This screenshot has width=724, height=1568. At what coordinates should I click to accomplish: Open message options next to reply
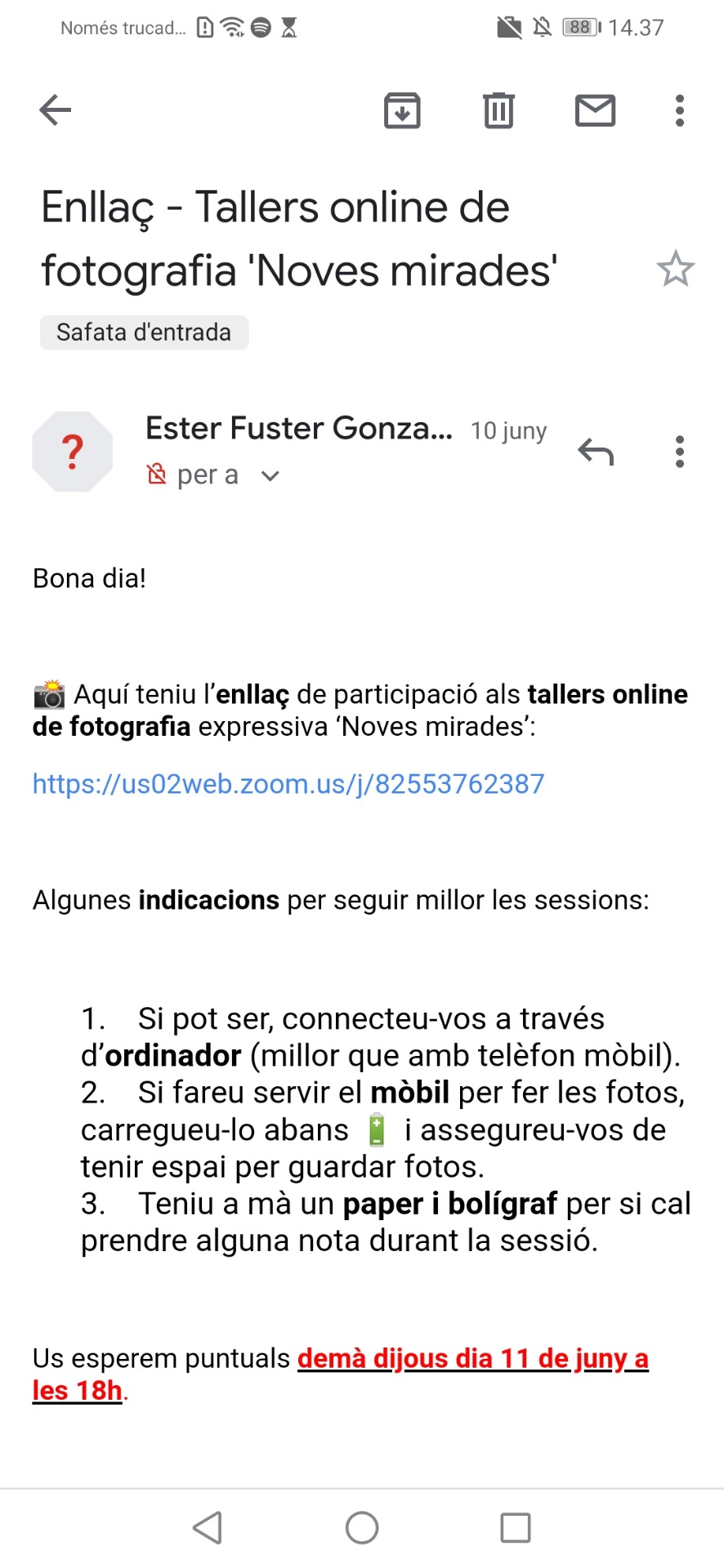point(680,452)
